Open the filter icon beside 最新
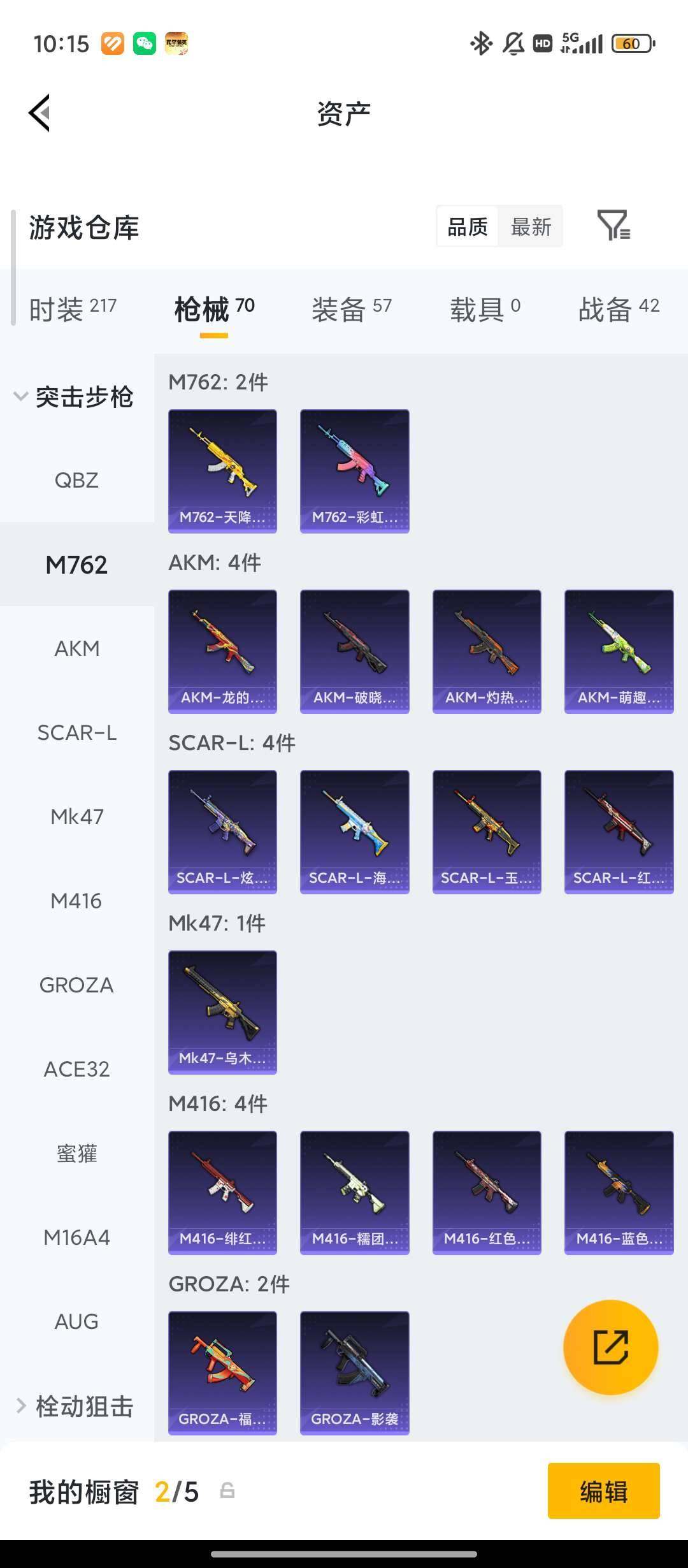This screenshot has height=1568, width=688. 613,226
